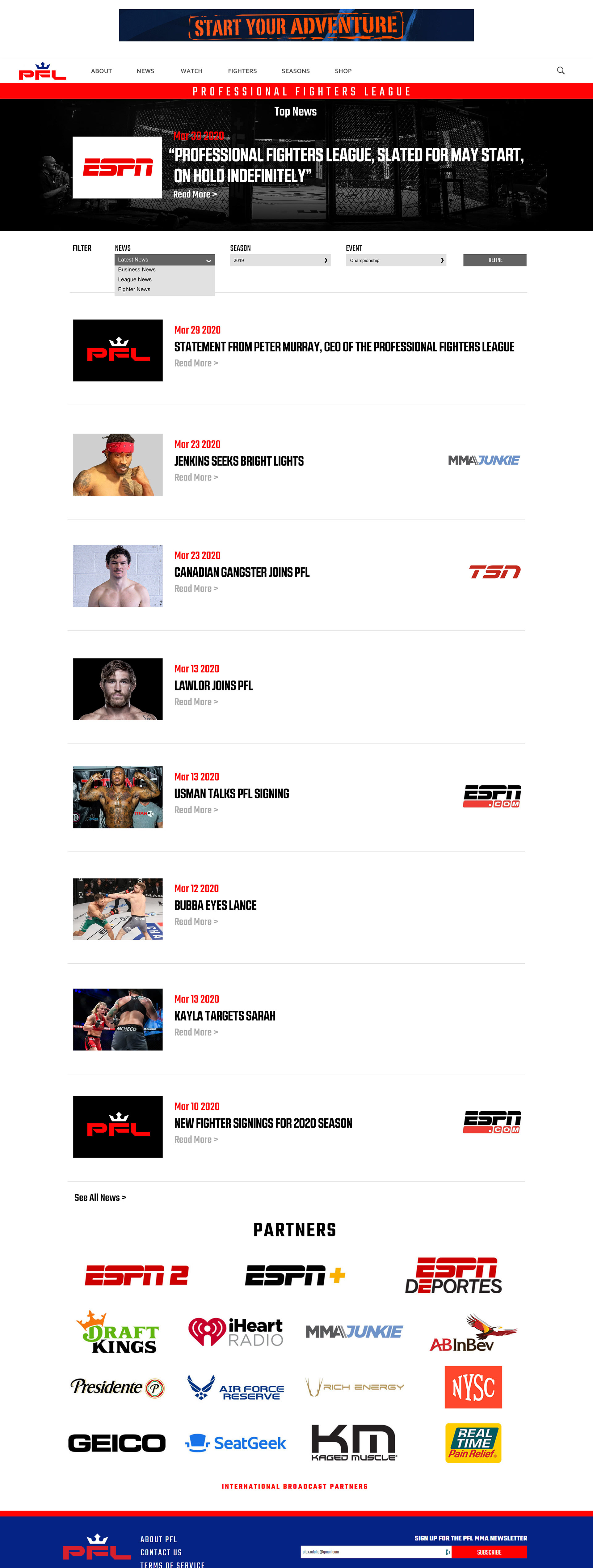Screen dimensions: 593x1568
Task: Read more on Usman Talks PFL Signing
Action: 196,810
